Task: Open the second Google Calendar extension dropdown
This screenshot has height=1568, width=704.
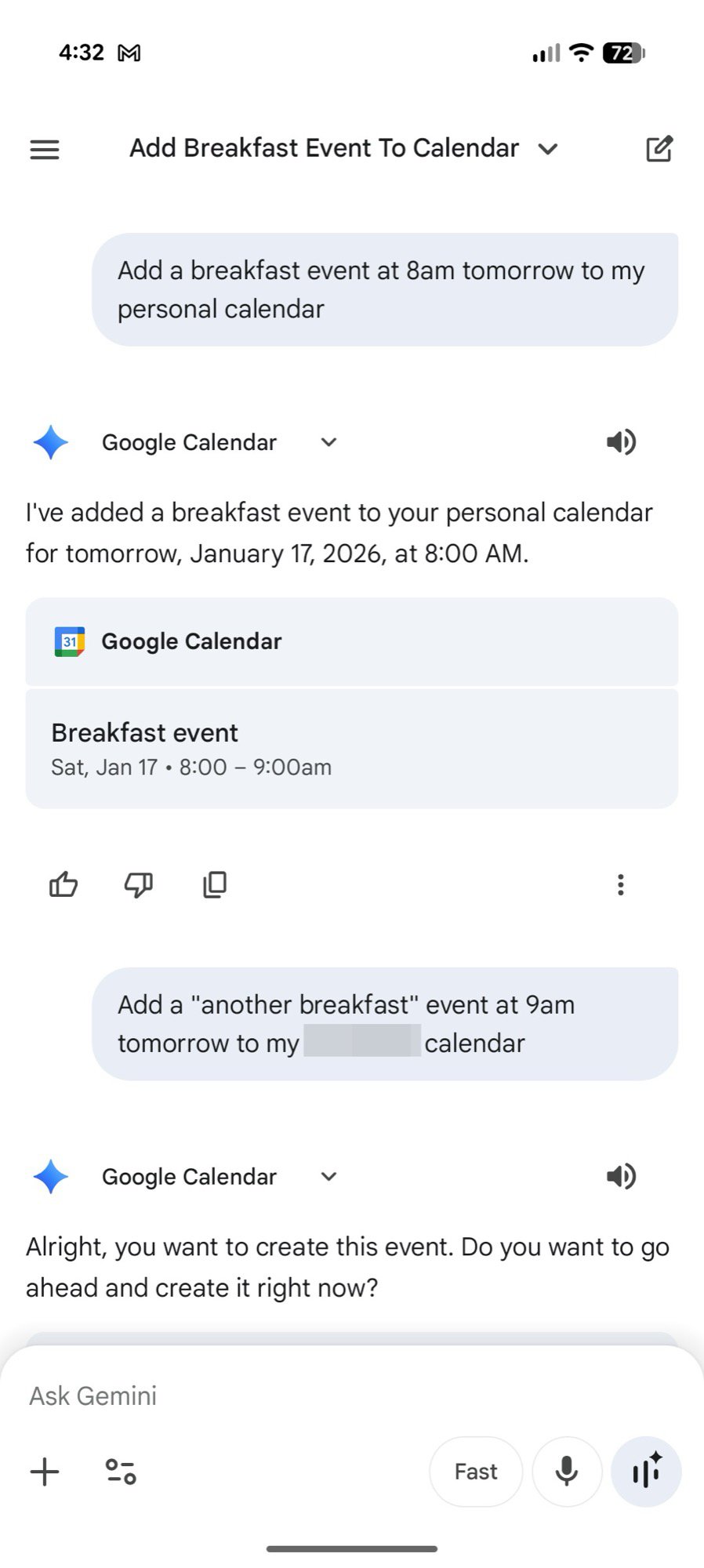Action: point(328,1176)
